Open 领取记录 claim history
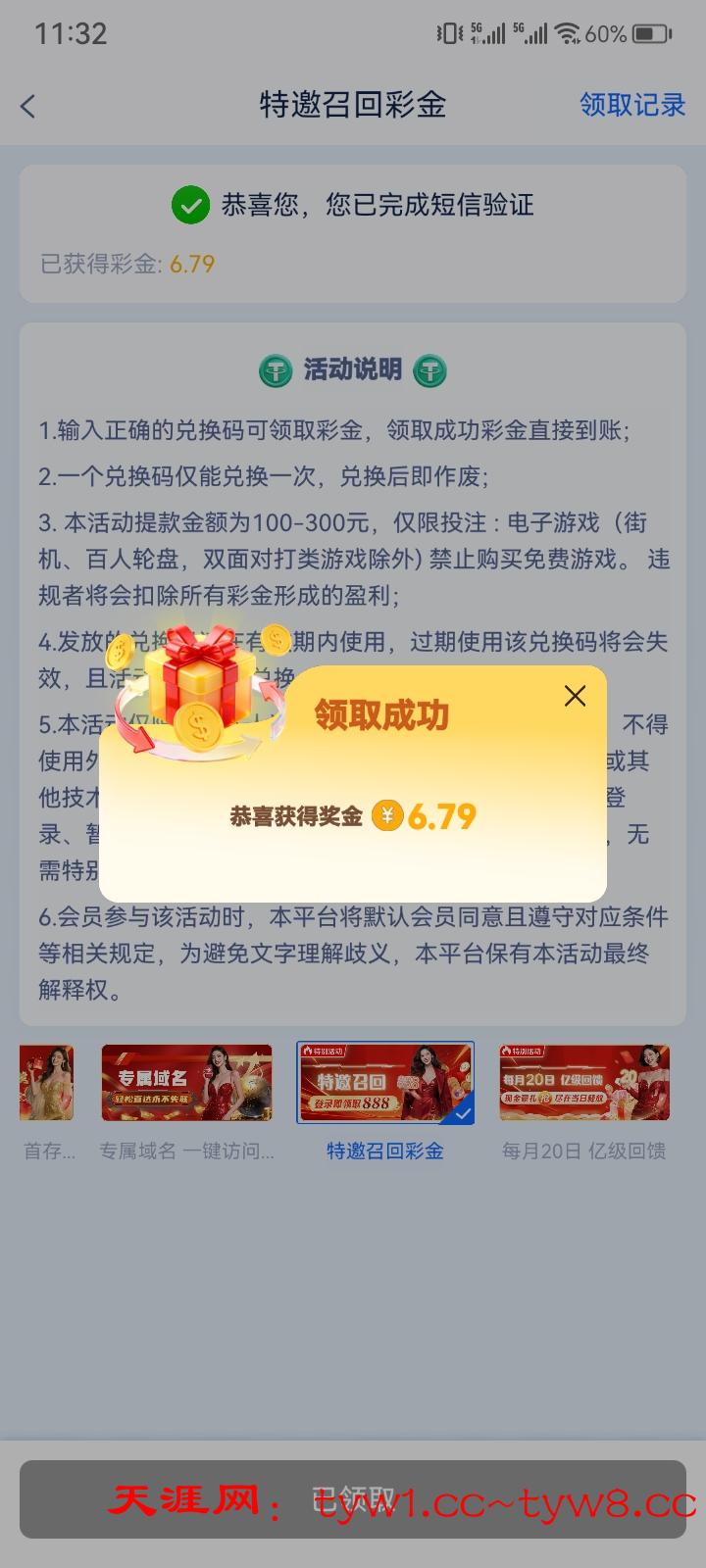 631,105
